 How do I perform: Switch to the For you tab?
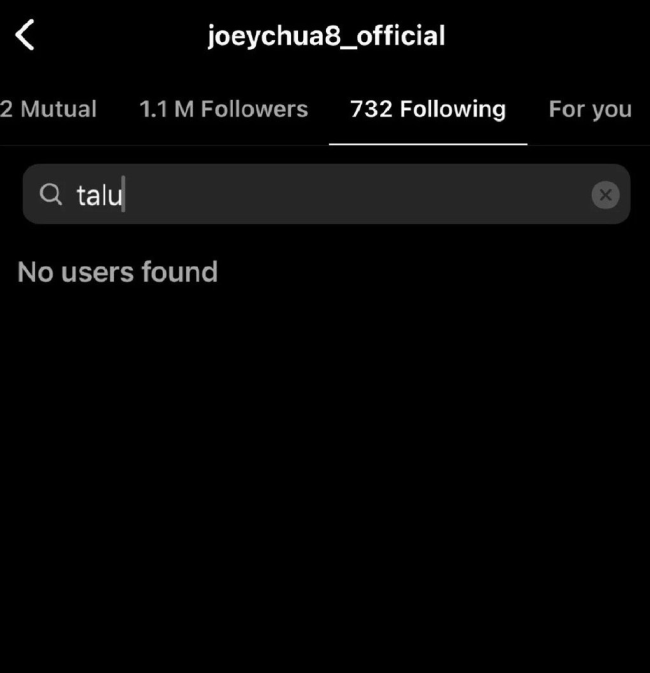(589, 109)
